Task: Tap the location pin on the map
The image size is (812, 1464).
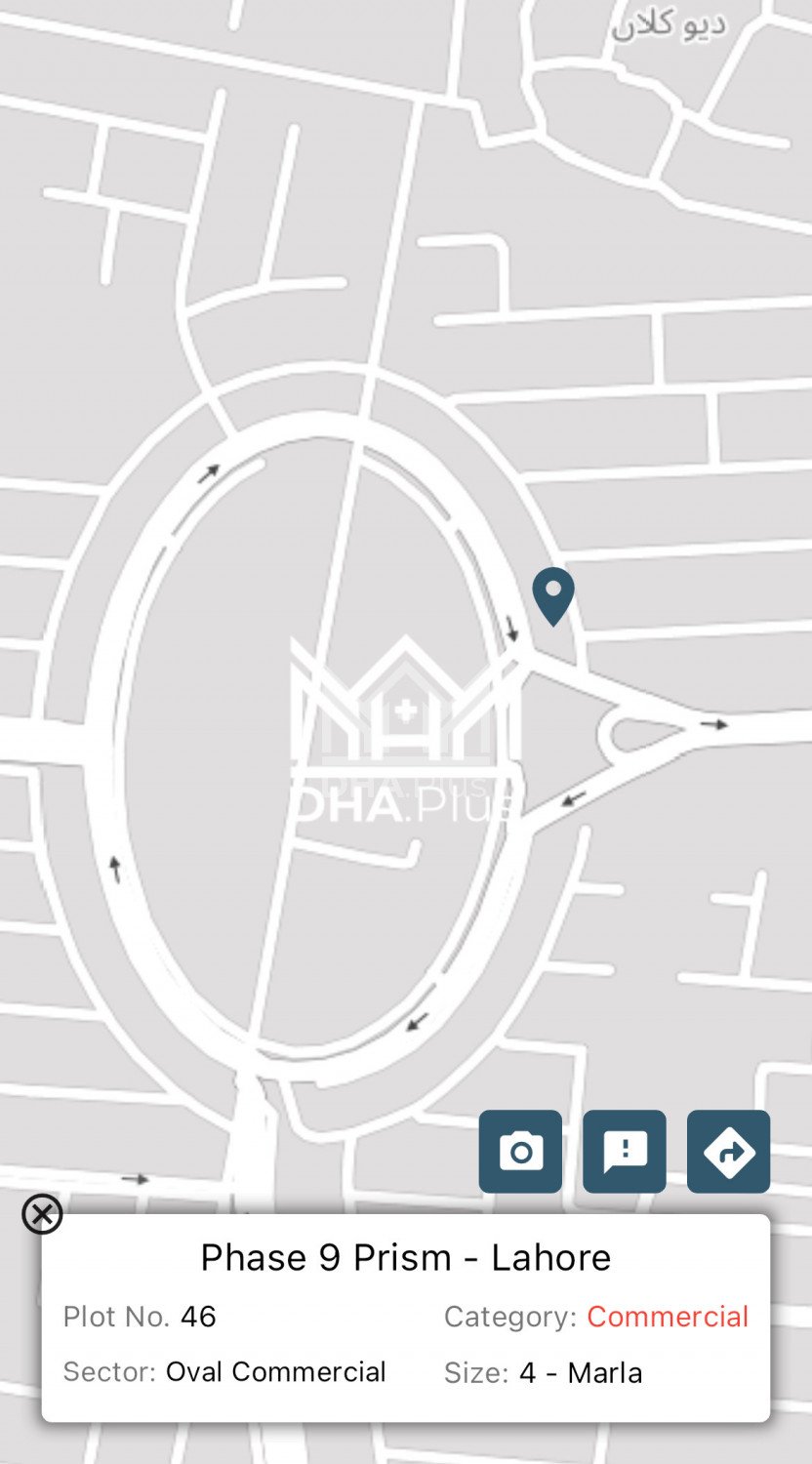Action: point(553,593)
